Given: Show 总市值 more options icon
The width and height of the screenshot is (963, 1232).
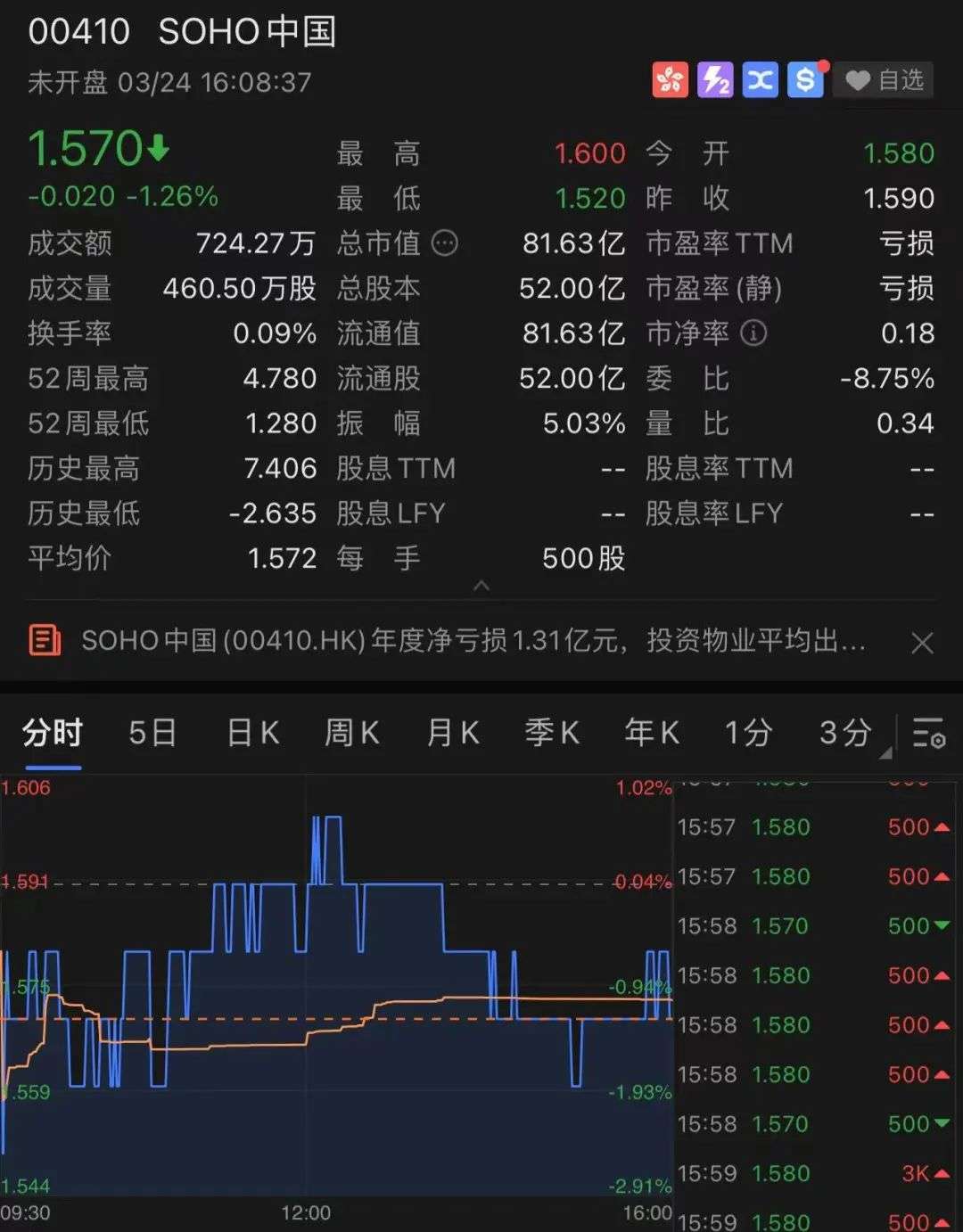Looking at the screenshot, I should (x=445, y=242).
